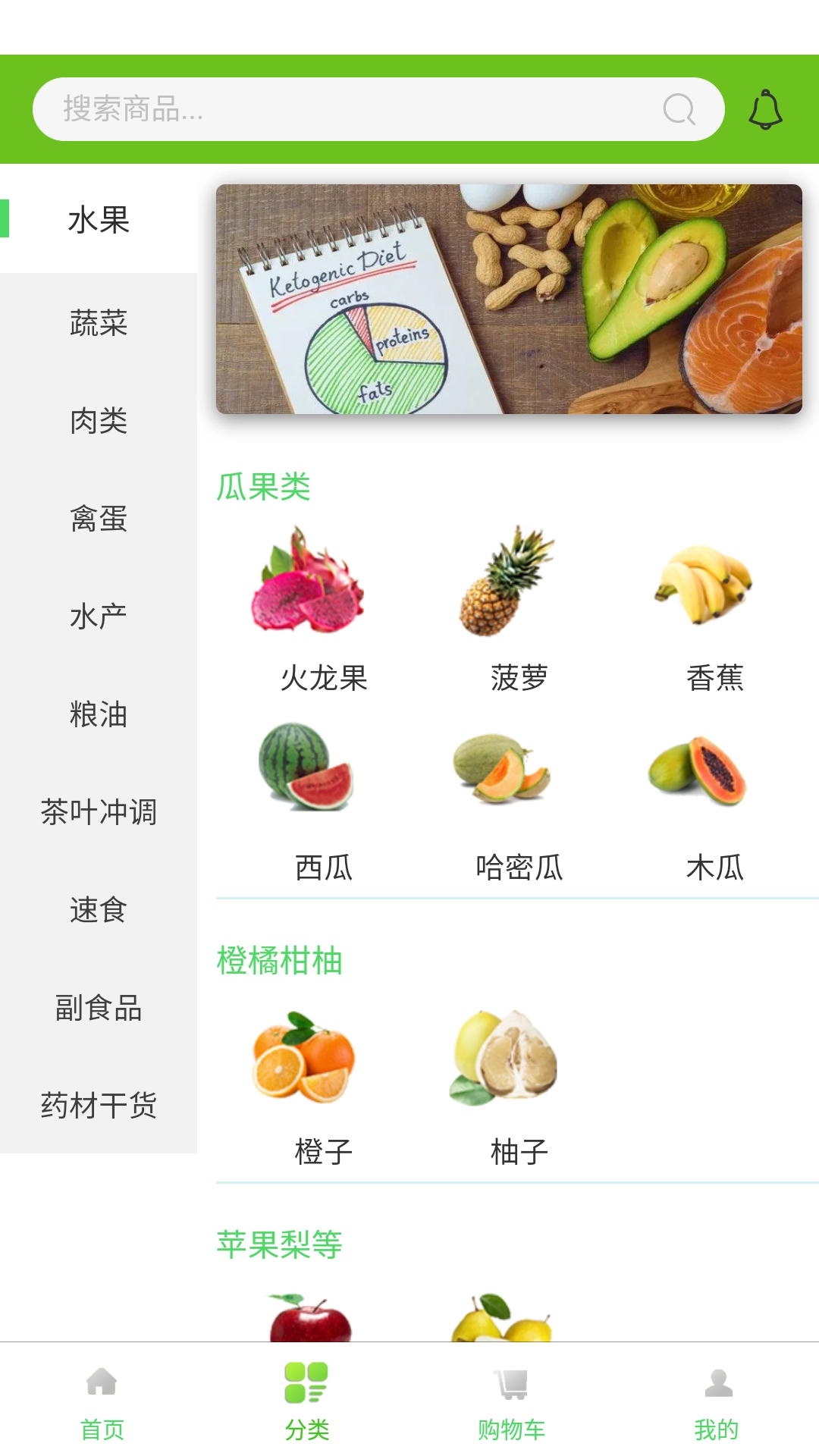Screen dimensions: 819x1456
Task: Open the 肉类 category
Action: pos(99,423)
